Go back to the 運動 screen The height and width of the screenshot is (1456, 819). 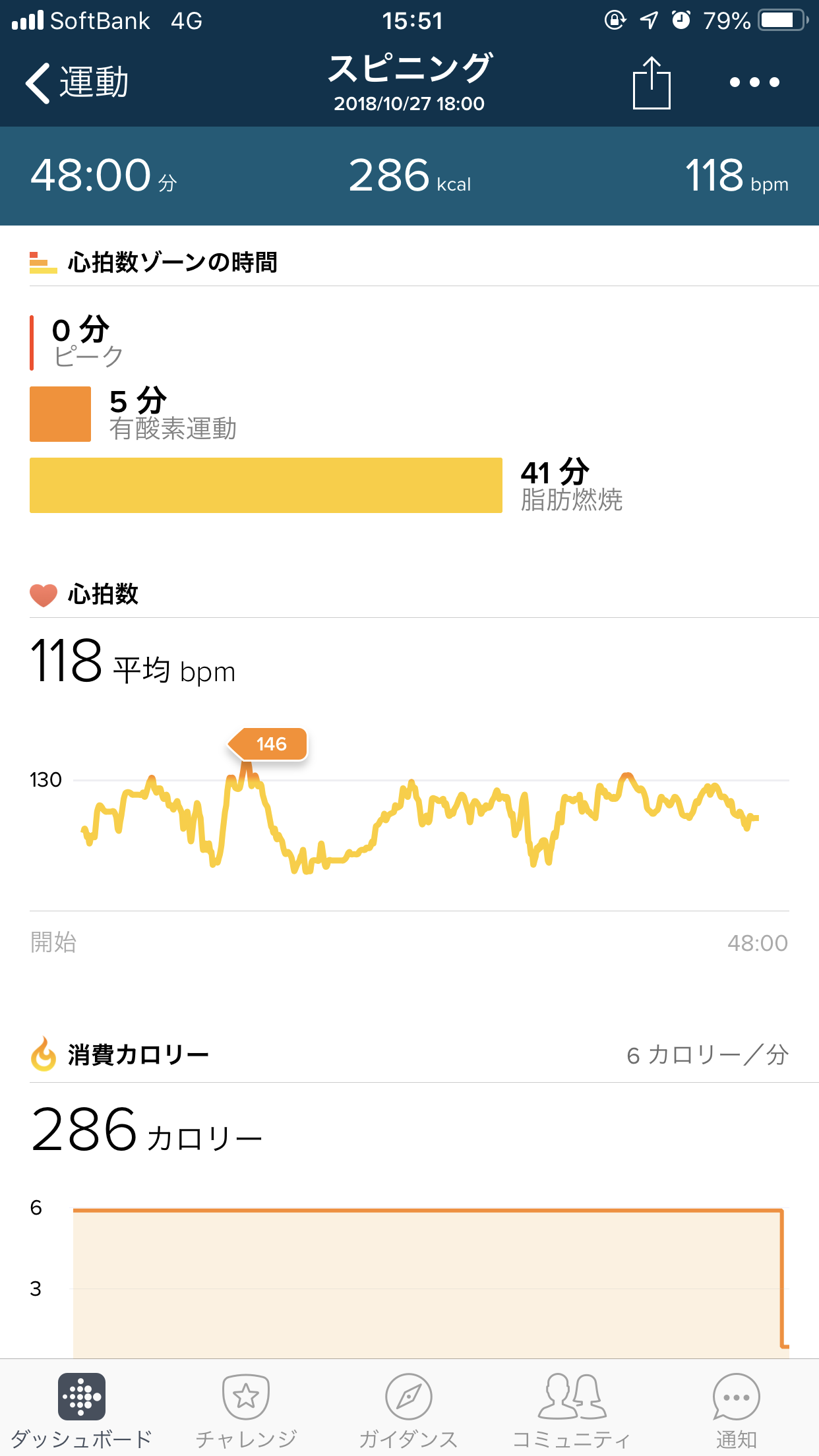[76, 83]
